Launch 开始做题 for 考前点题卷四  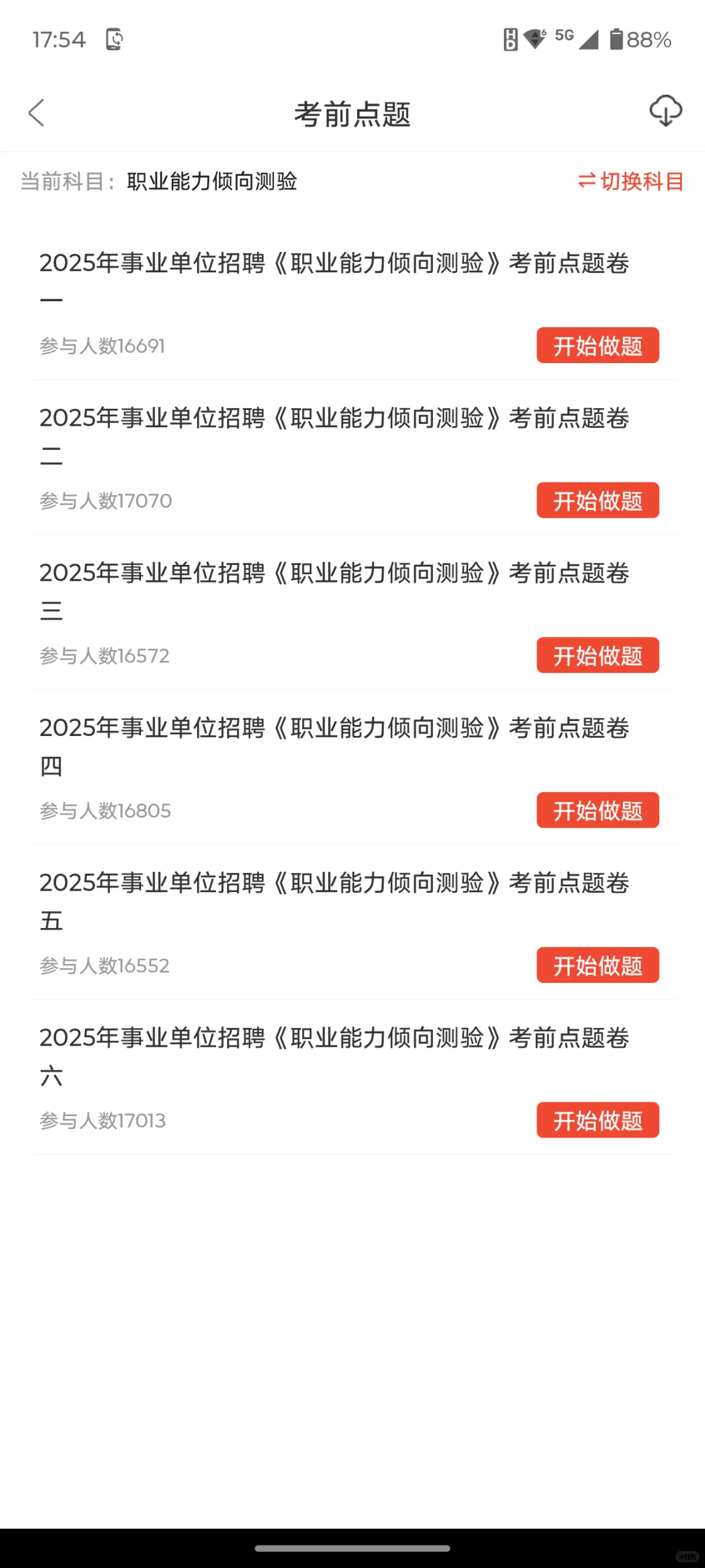pyautogui.click(x=597, y=810)
